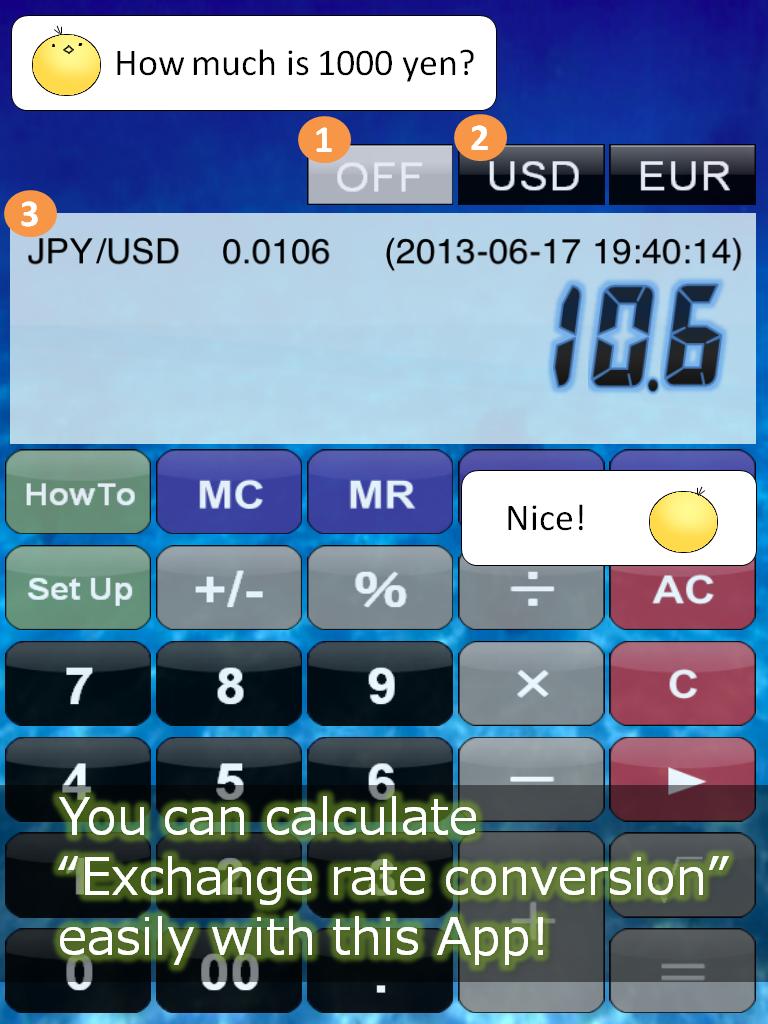Clear the memory with MC
Viewport: 768px width, 1024px height.
point(228,492)
